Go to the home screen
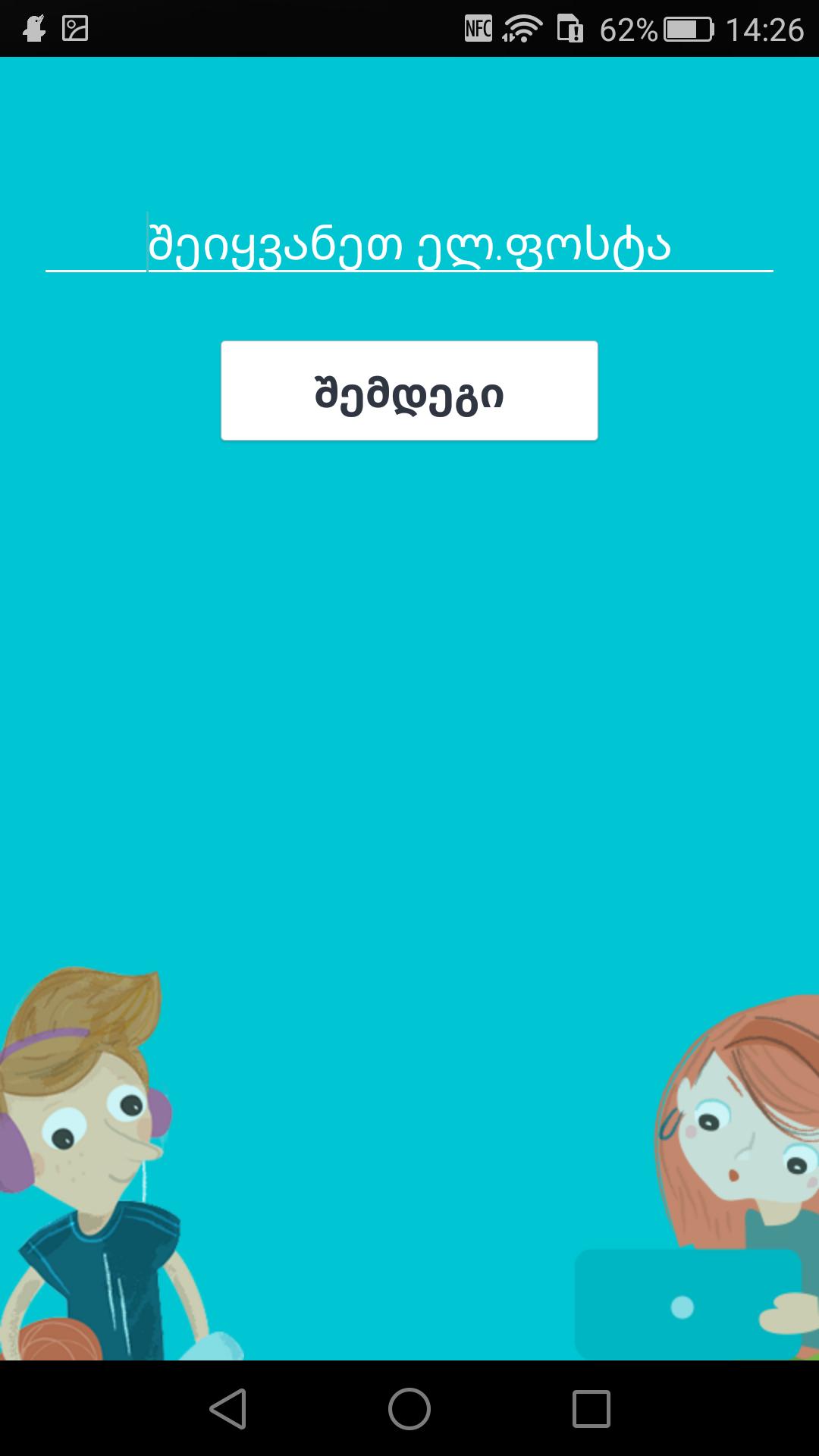The image size is (819, 1456). coord(409,1409)
